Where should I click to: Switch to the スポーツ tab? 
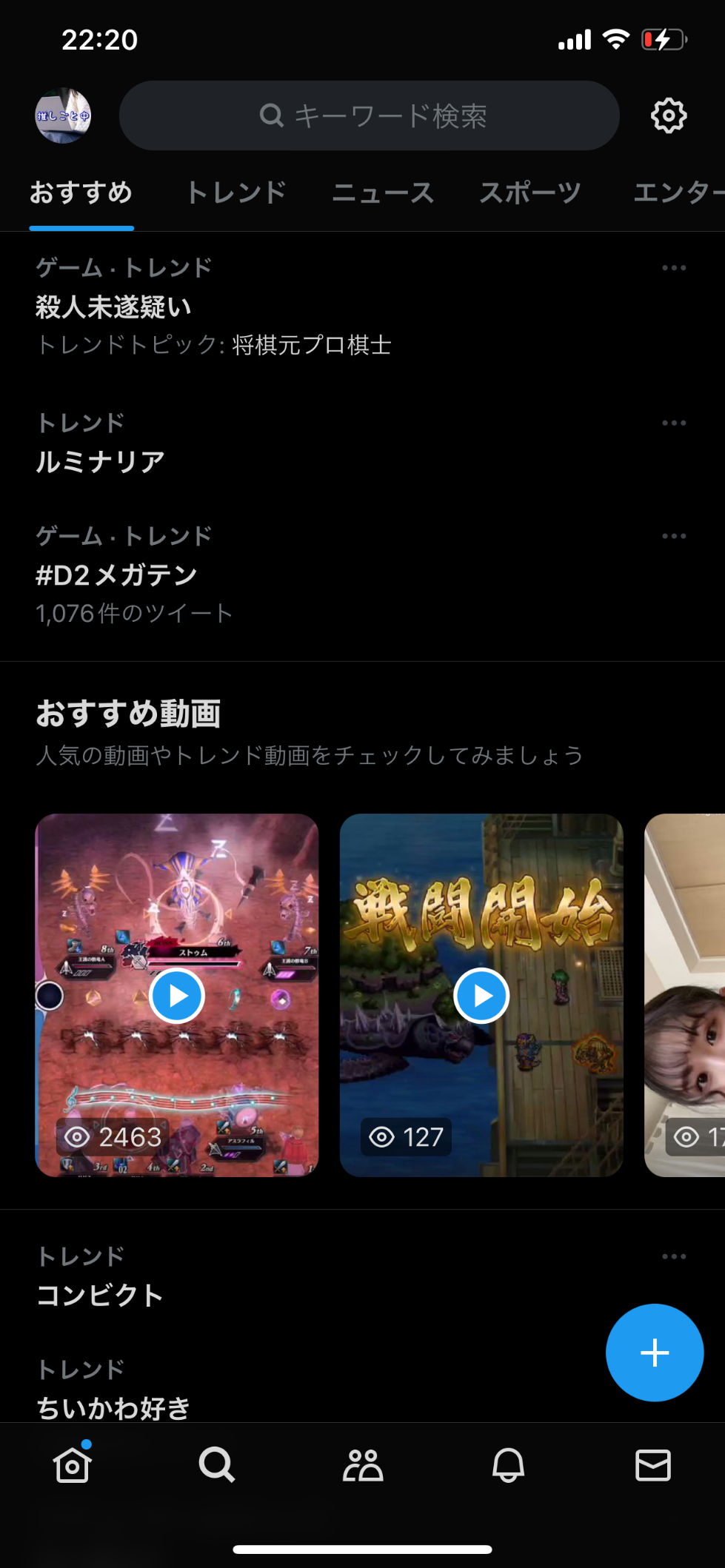point(530,192)
